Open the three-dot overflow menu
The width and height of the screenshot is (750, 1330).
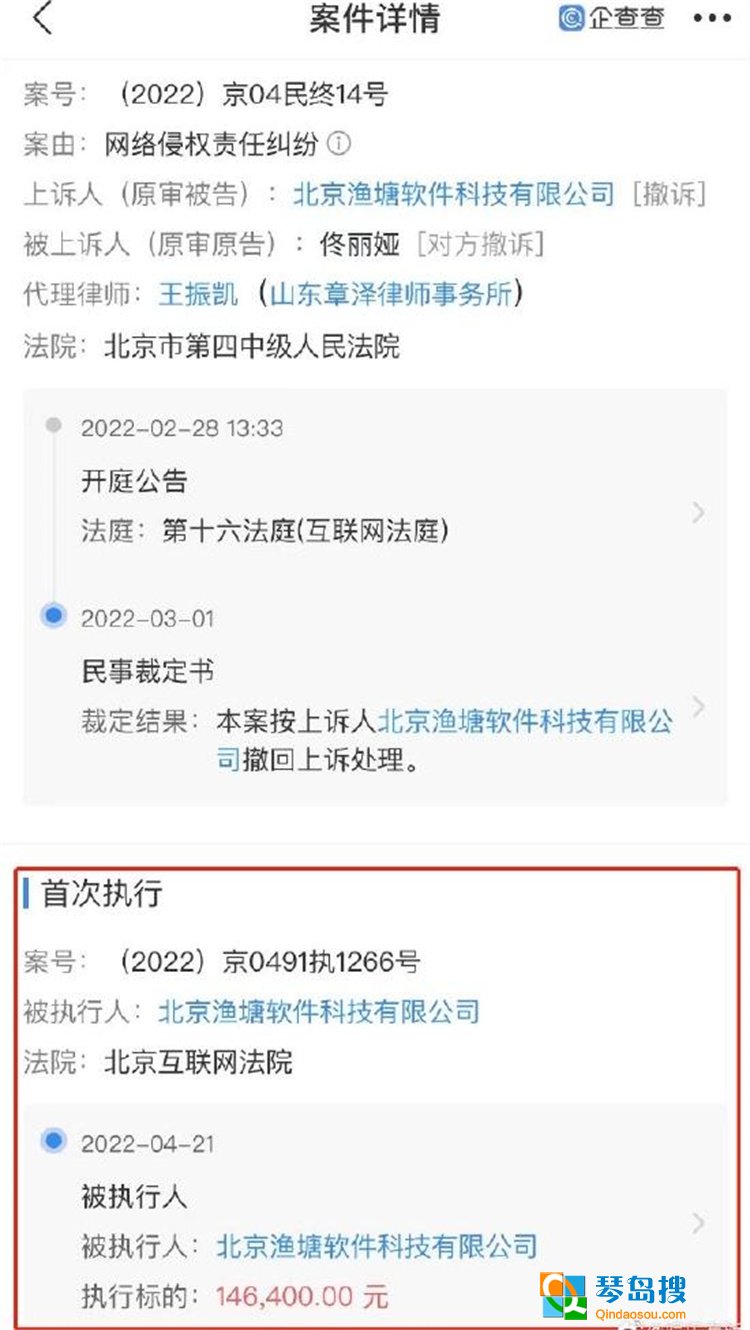[712, 20]
